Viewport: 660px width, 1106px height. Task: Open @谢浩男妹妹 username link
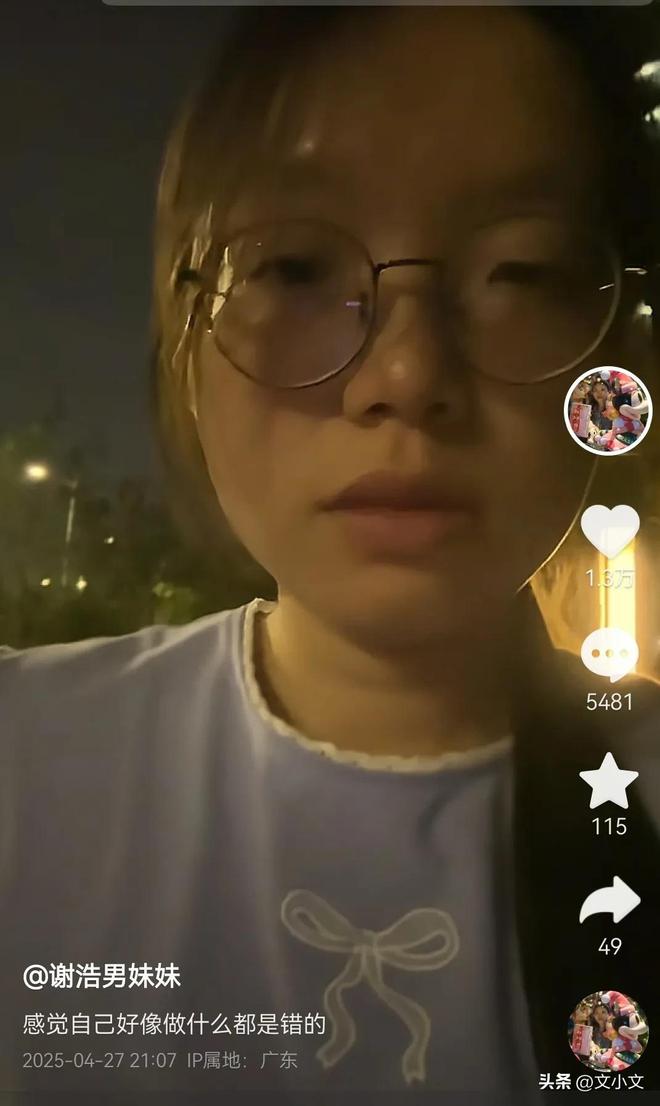(102, 976)
